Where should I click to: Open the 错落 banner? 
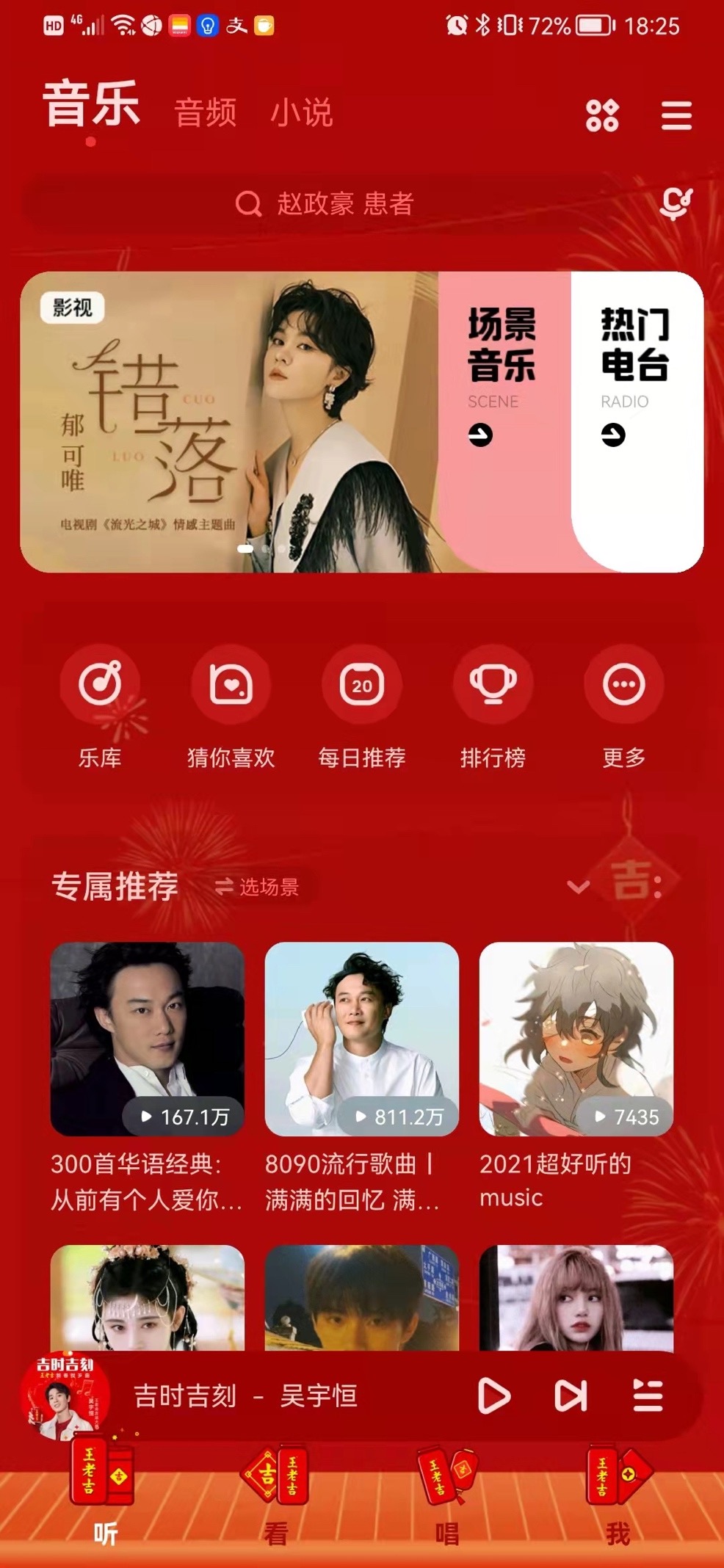[x=229, y=422]
